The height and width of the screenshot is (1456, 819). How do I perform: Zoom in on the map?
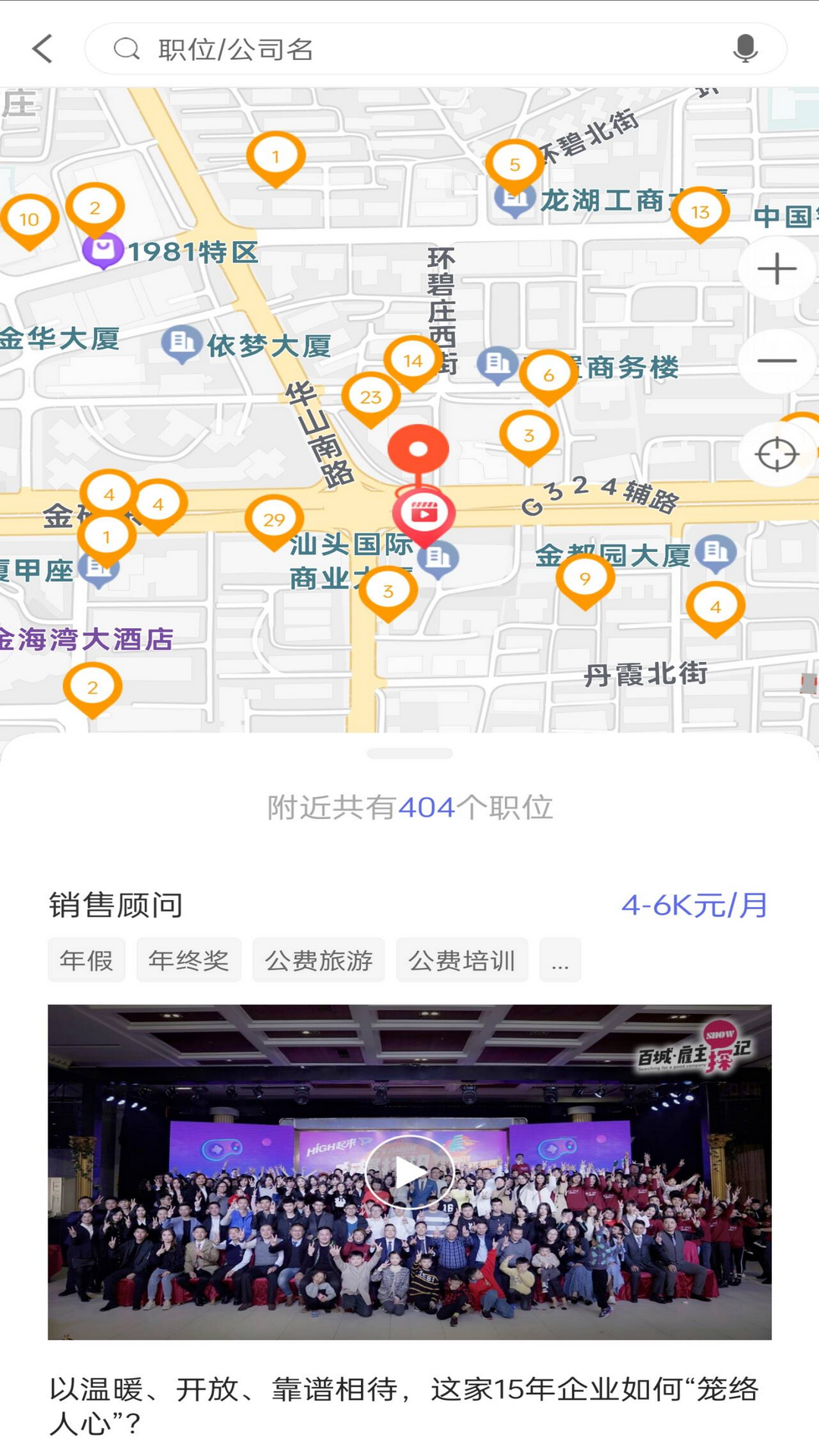(x=777, y=269)
